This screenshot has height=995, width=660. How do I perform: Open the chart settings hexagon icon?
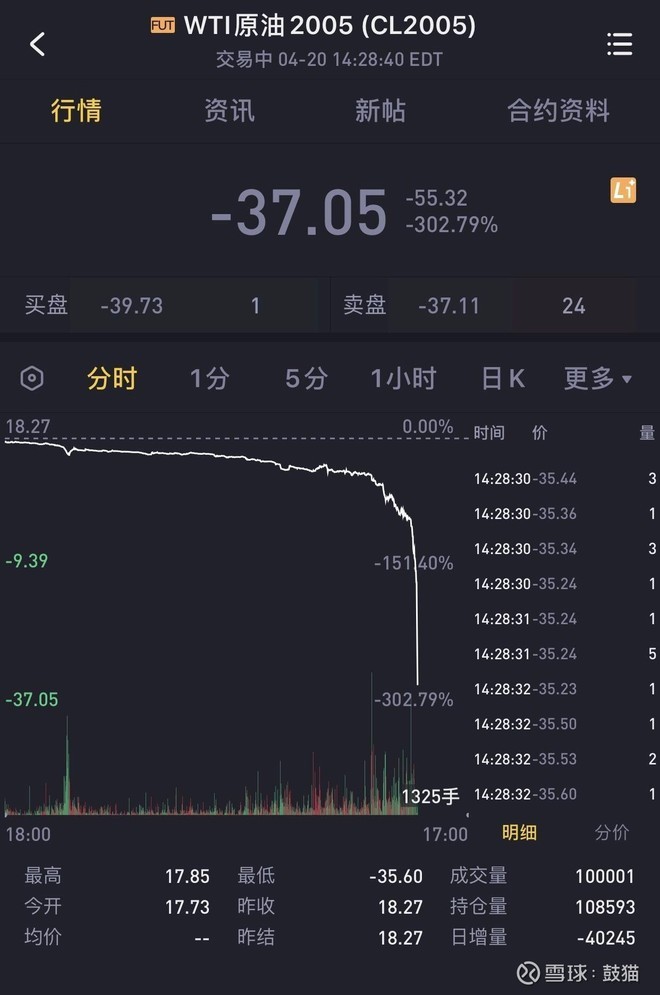click(x=32, y=379)
